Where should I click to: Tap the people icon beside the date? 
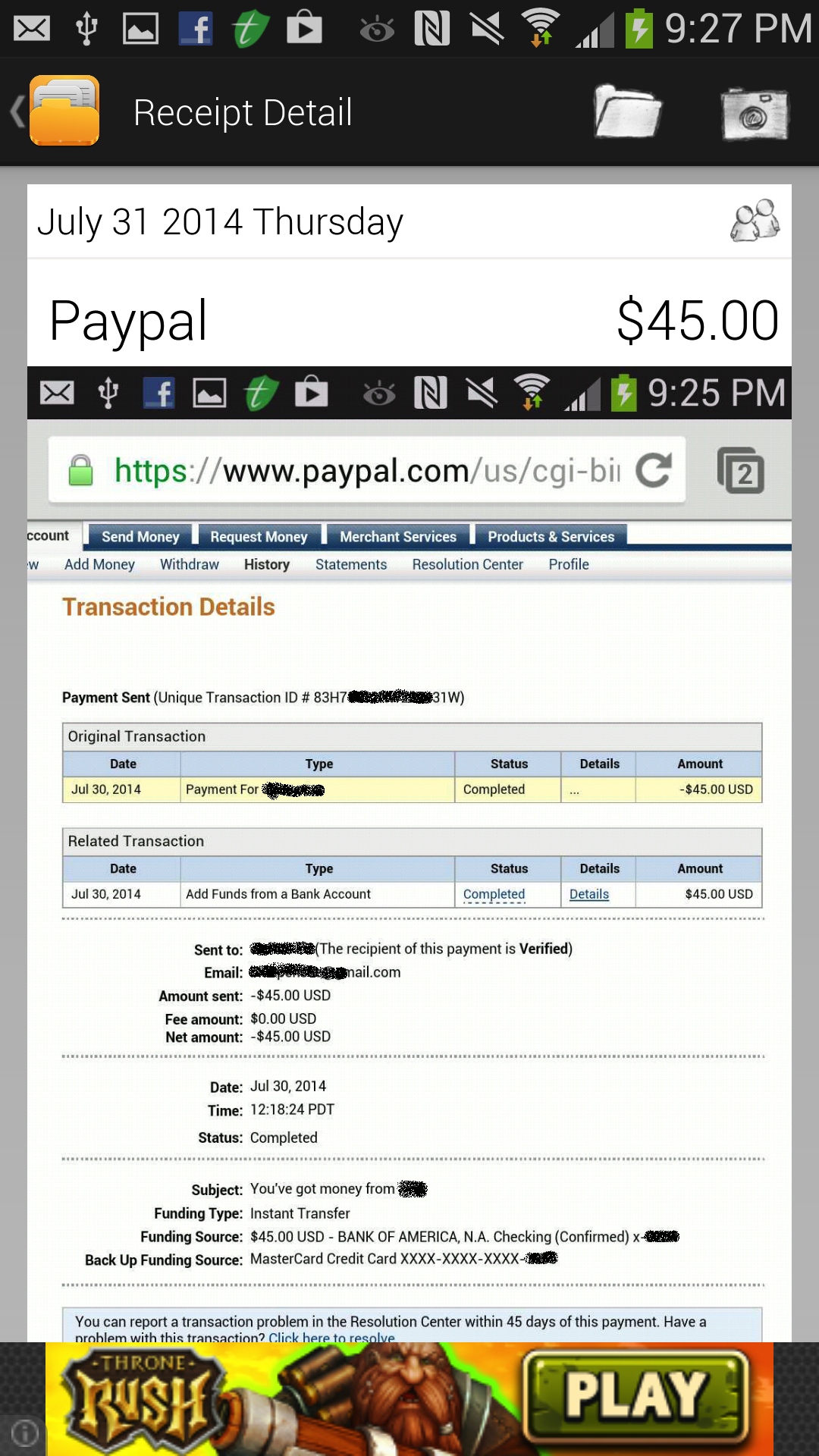pyautogui.click(x=755, y=221)
